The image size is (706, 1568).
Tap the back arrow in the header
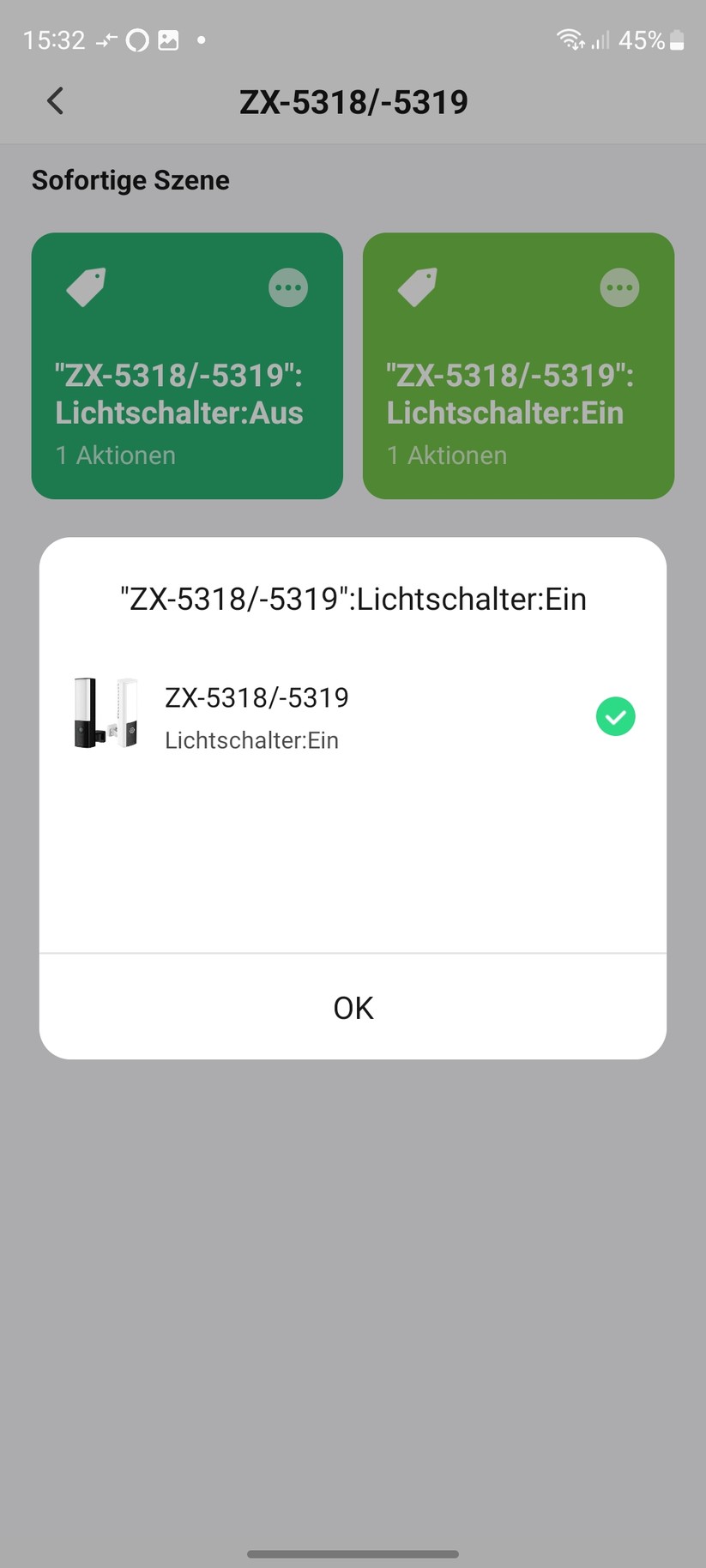coord(54,100)
